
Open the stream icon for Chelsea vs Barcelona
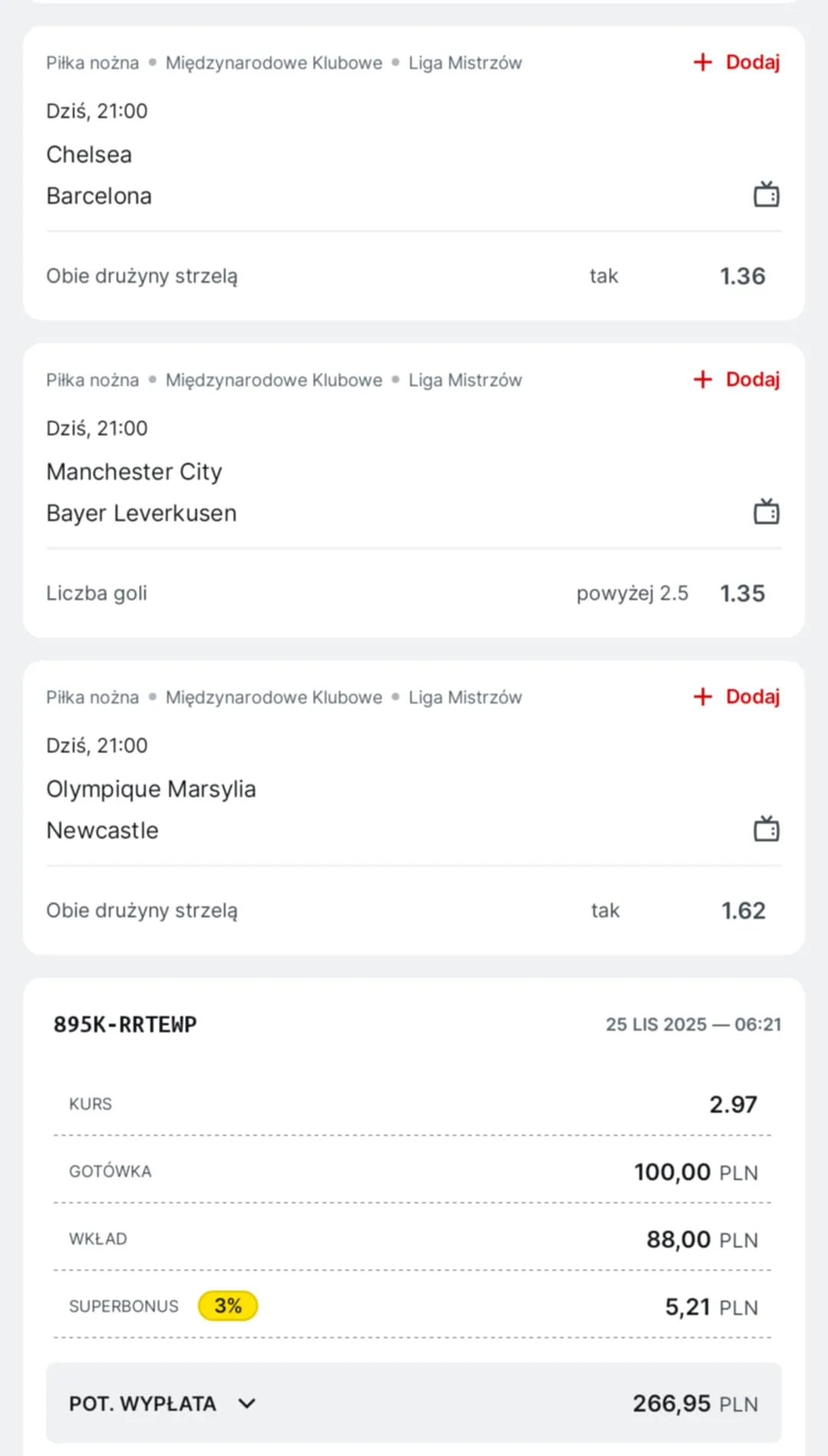(766, 194)
